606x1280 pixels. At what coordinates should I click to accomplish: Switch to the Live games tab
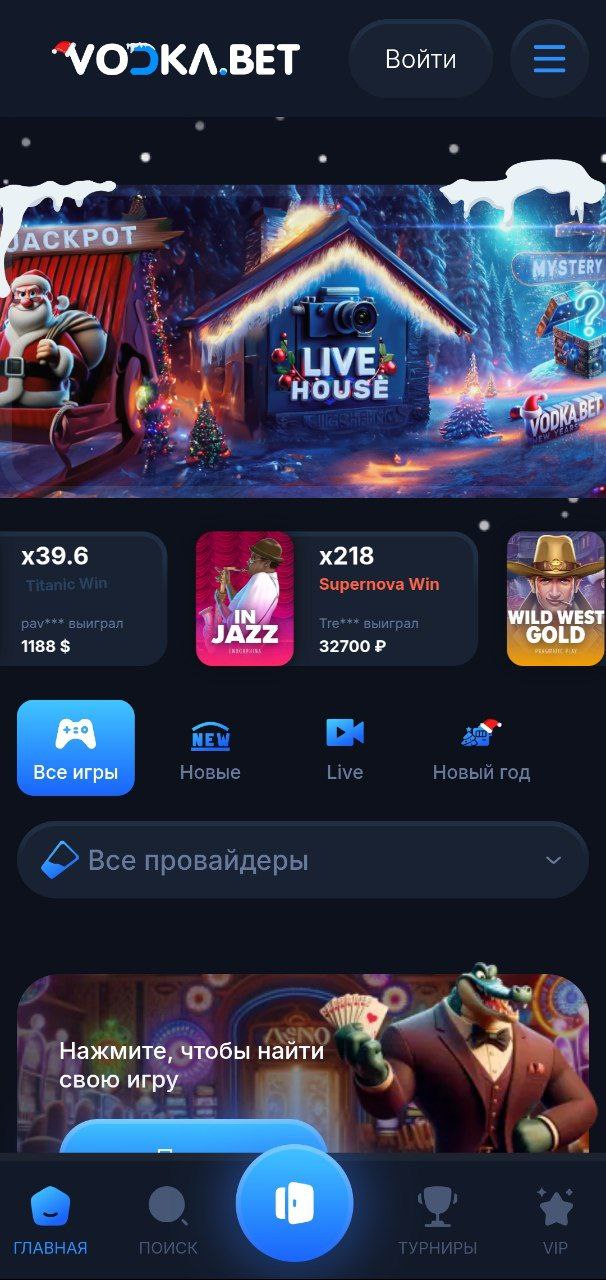click(x=345, y=748)
